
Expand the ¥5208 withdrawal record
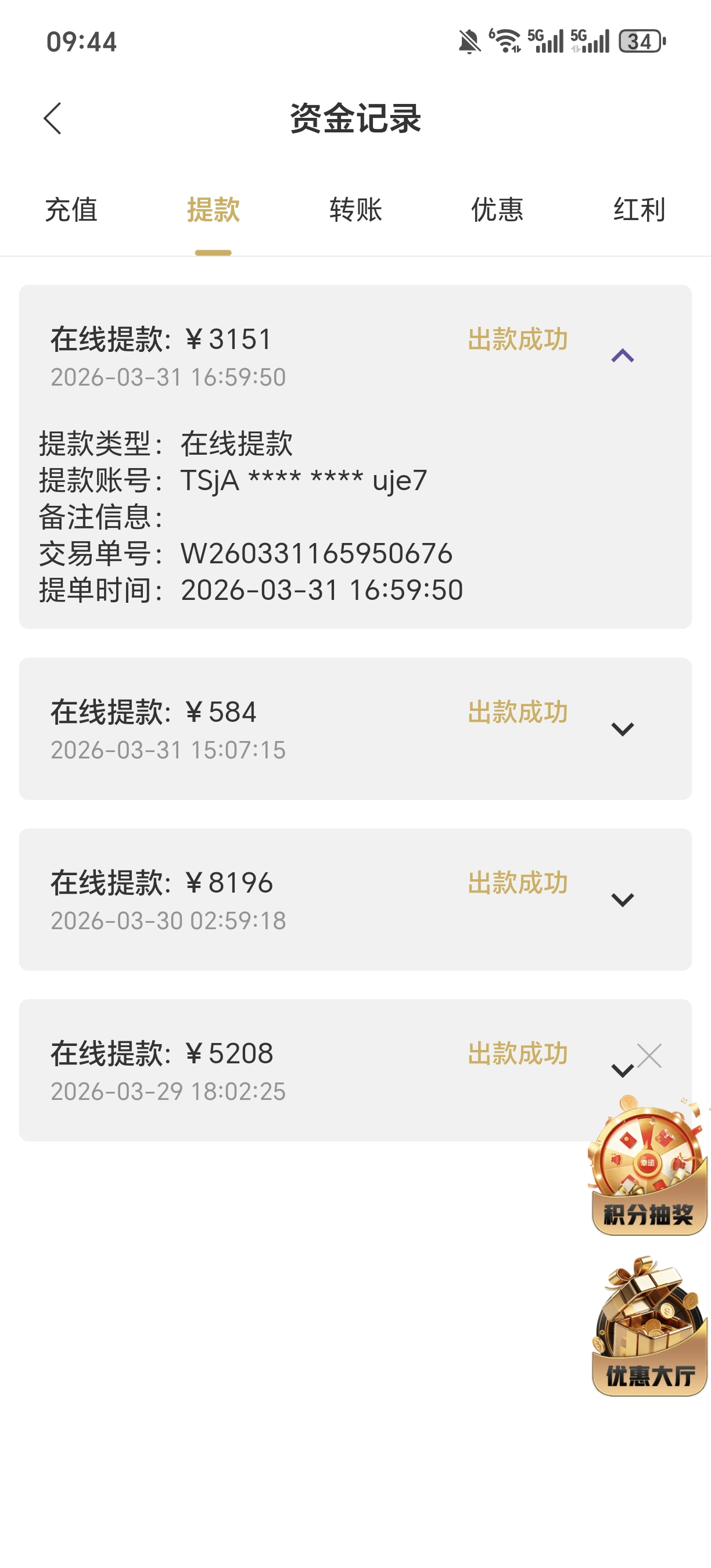point(621,1071)
